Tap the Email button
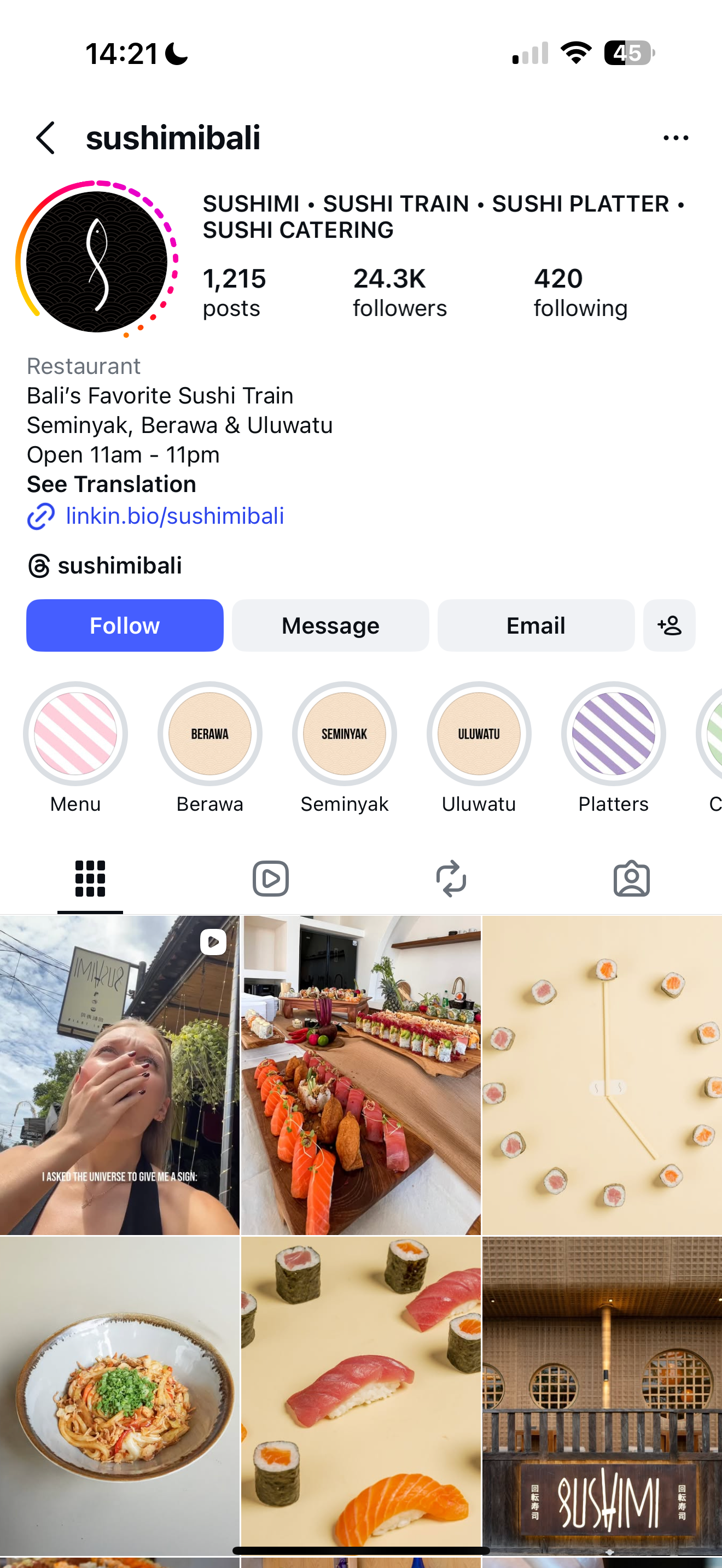Viewport: 722px width, 1568px height. [535, 625]
